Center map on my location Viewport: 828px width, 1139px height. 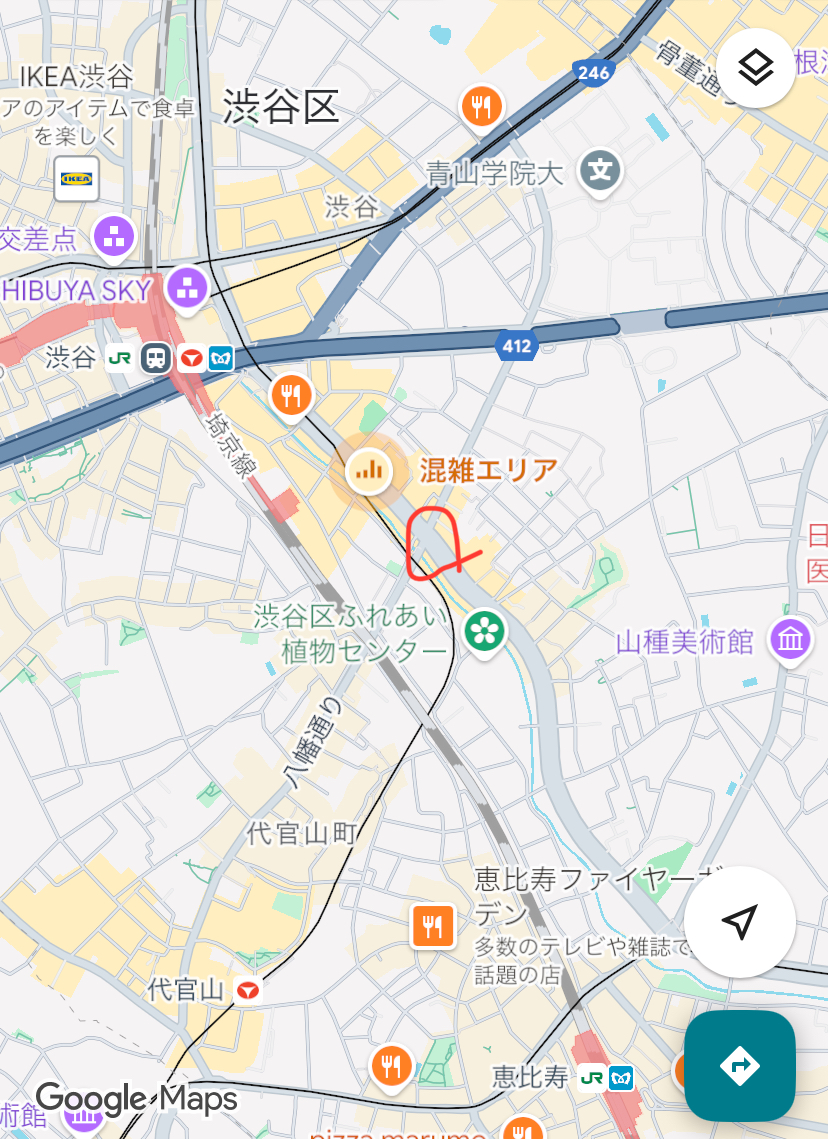tap(739, 922)
